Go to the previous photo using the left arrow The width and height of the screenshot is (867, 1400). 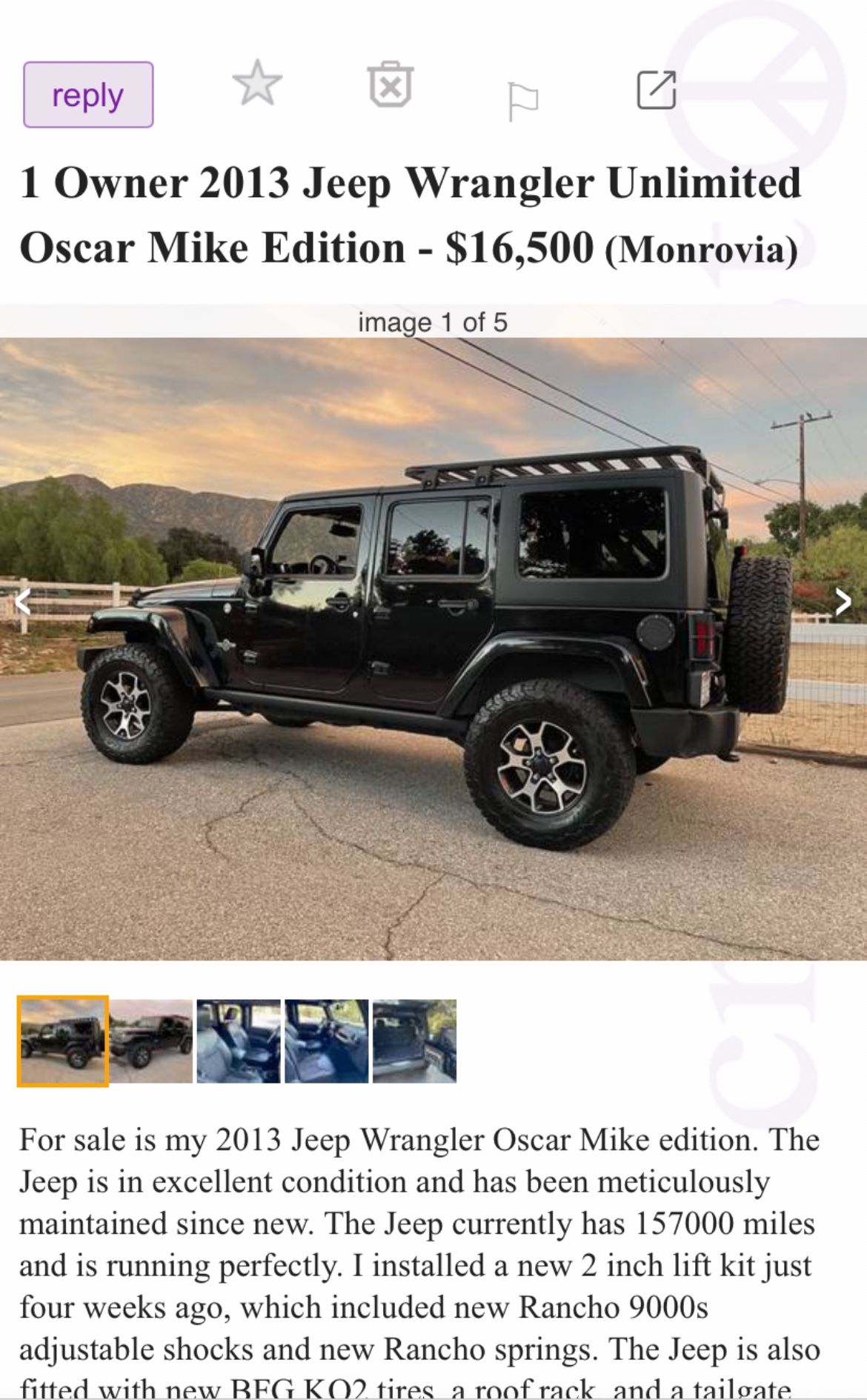point(23,602)
